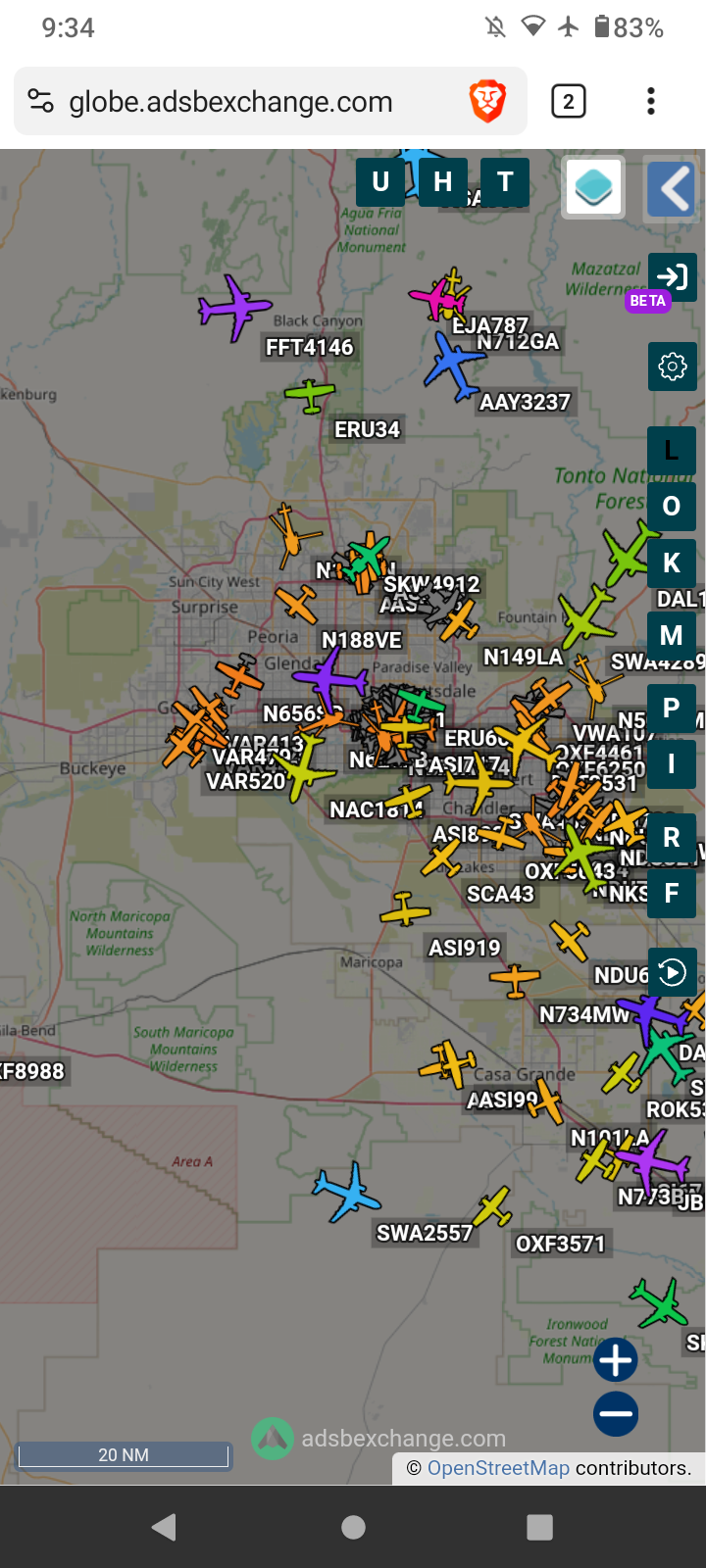The height and width of the screenshot is (1568, 706).
Task: Tap the T map button
Action: pyautogui.click(x=505, y=181)
